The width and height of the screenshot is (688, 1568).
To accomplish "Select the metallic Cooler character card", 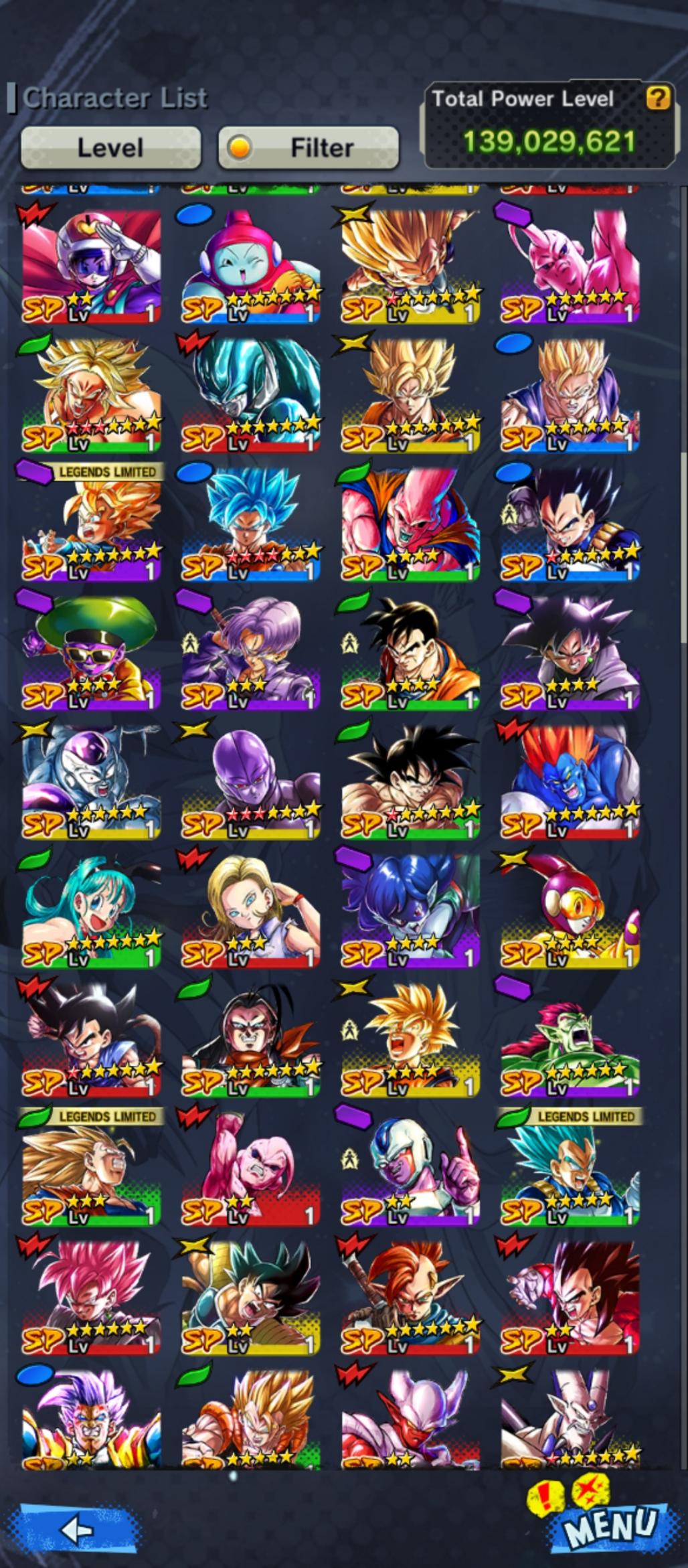I will coord(251,392).
